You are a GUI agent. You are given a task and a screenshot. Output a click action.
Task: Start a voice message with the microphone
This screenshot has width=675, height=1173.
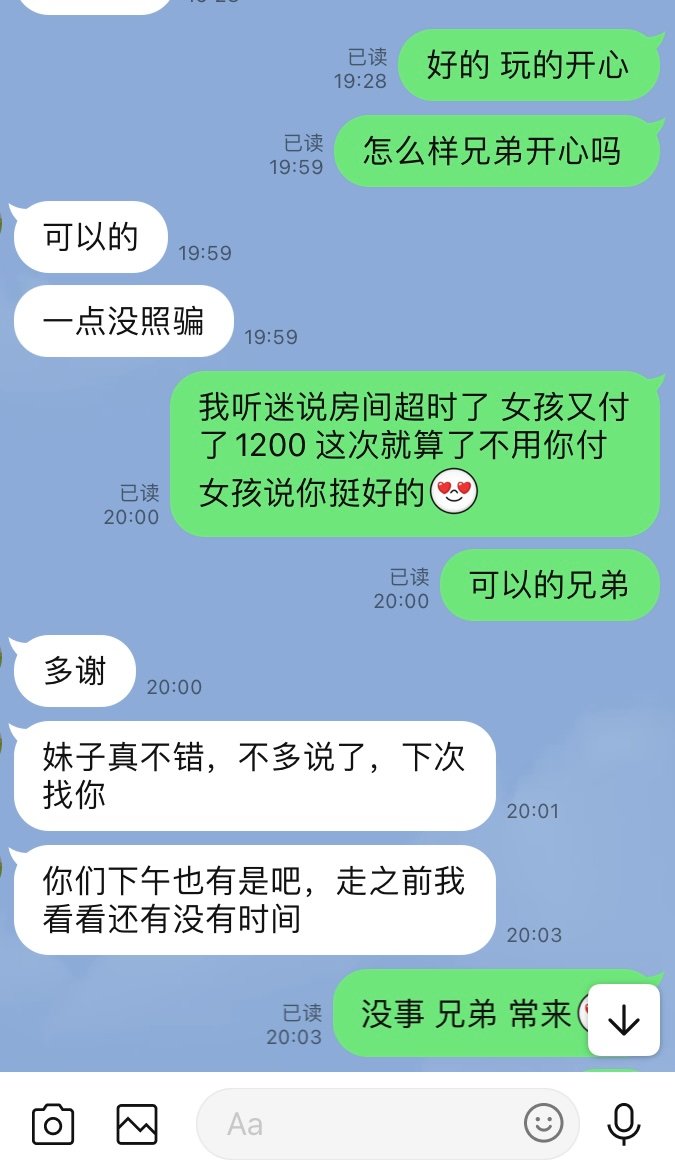624,1124
